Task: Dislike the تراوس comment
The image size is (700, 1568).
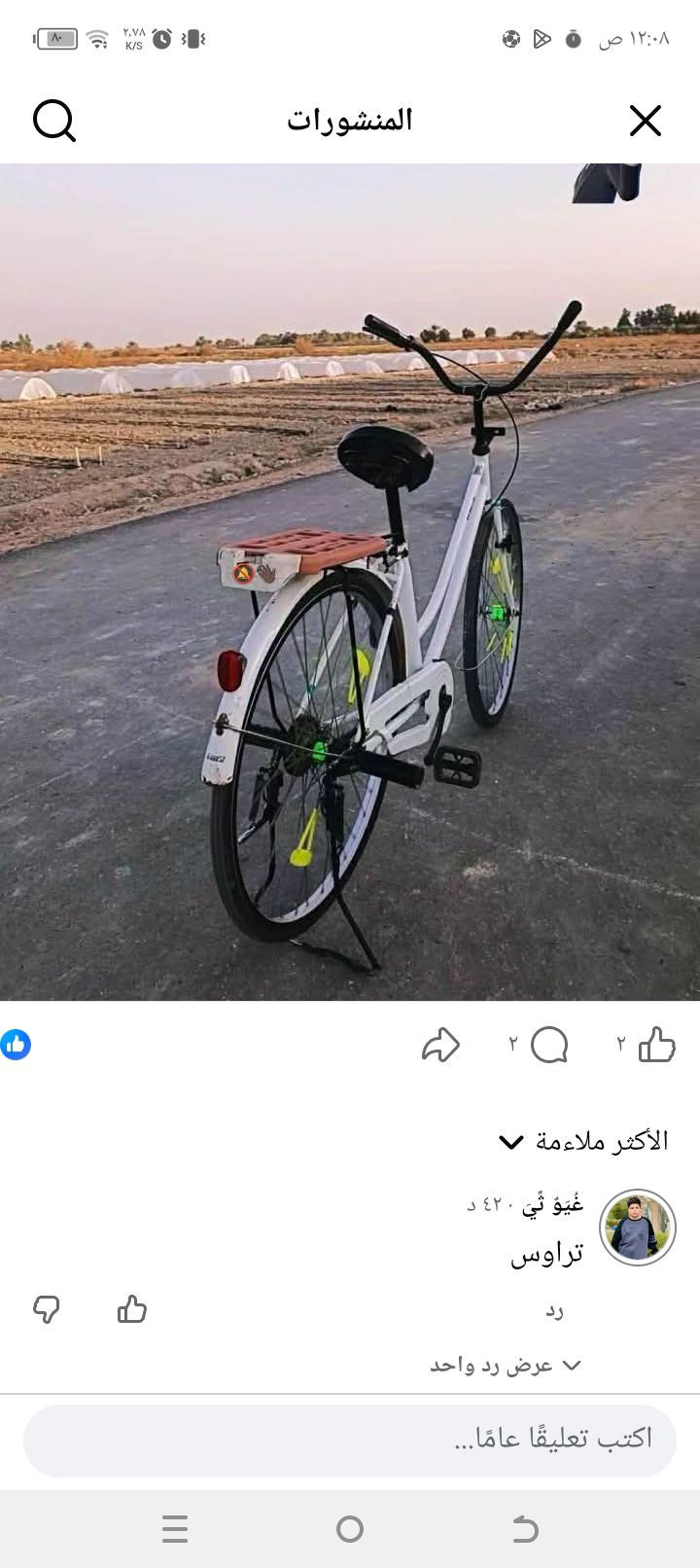Action: pyautogui.click(x=47, y=1309)
